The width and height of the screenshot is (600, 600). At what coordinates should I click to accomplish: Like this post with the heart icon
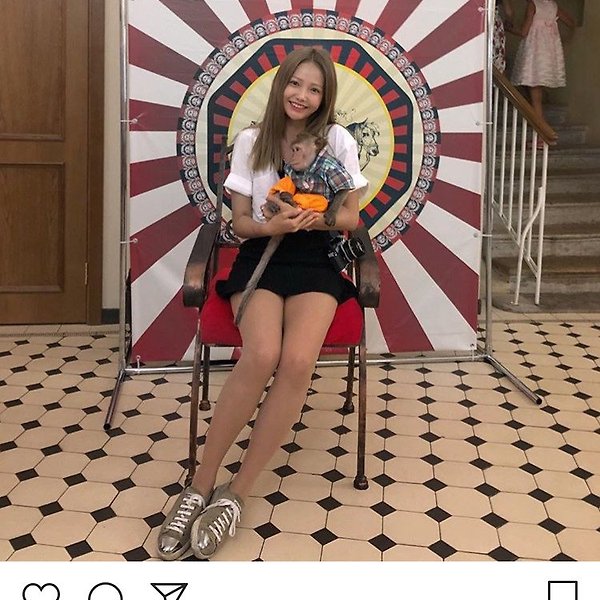40,592
